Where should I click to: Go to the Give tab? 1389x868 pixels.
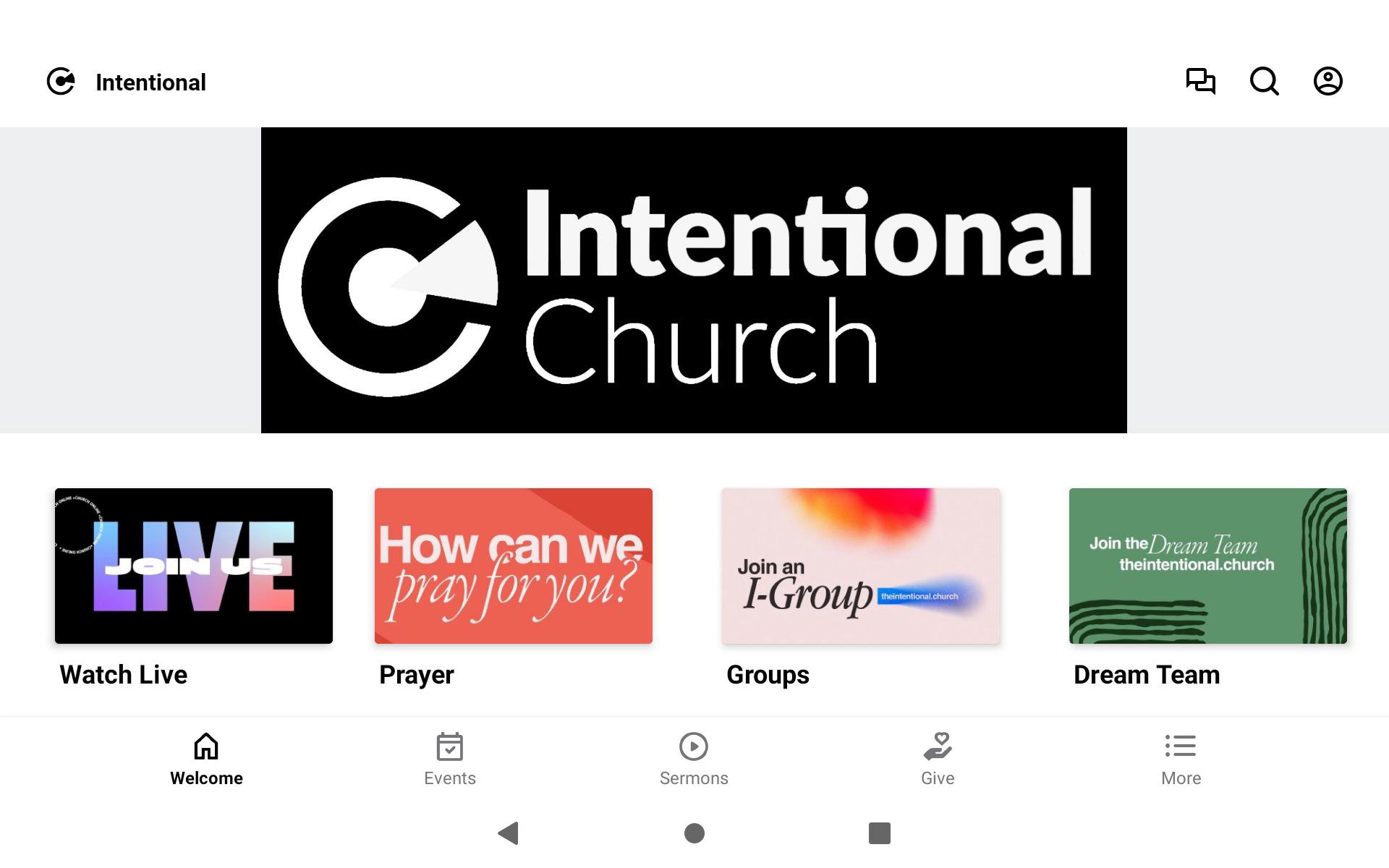coord(938,759)
